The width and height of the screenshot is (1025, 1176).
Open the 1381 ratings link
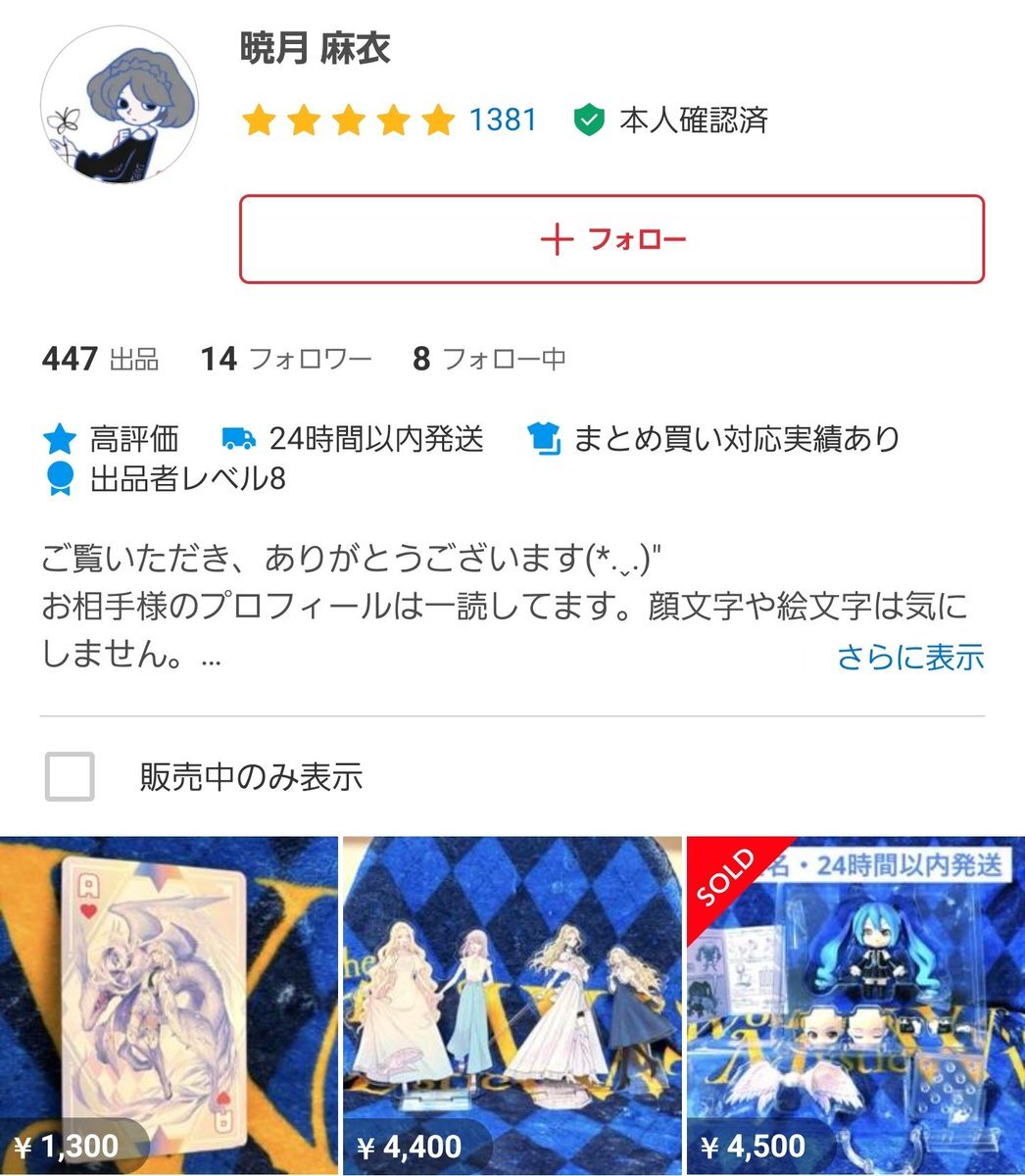click(x=503, y=120)
